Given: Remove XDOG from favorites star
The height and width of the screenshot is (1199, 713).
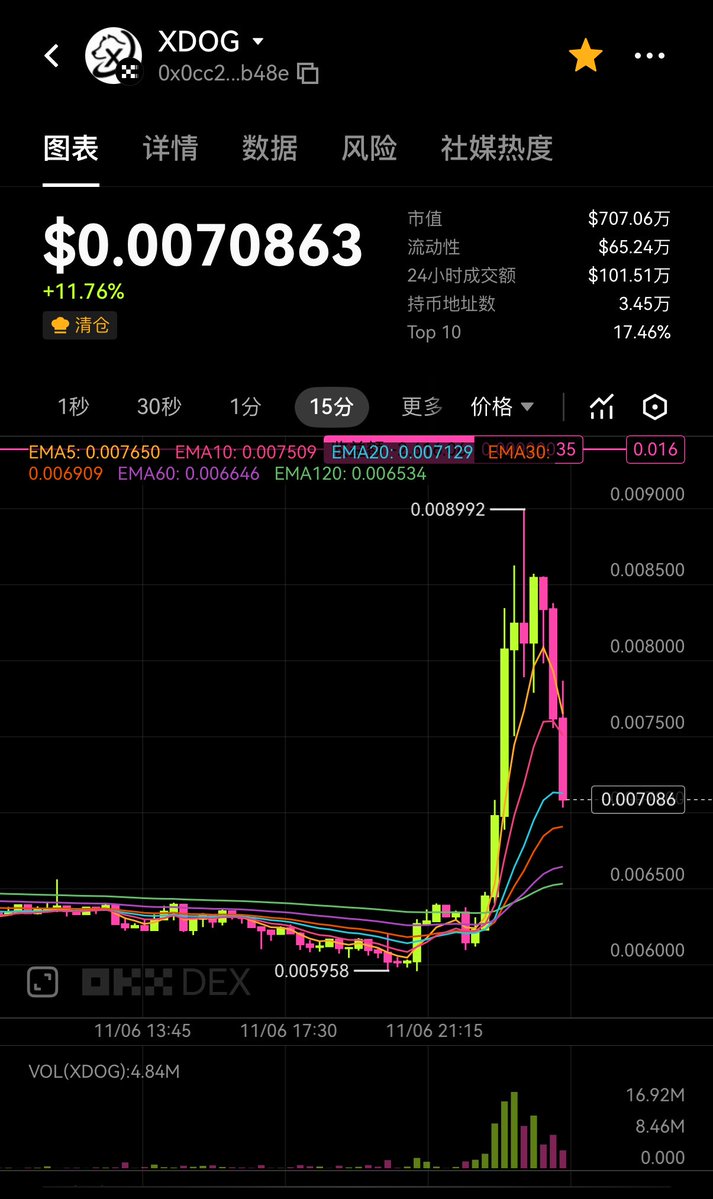Looking at the screenshot, I should click(x=585, y=57).
